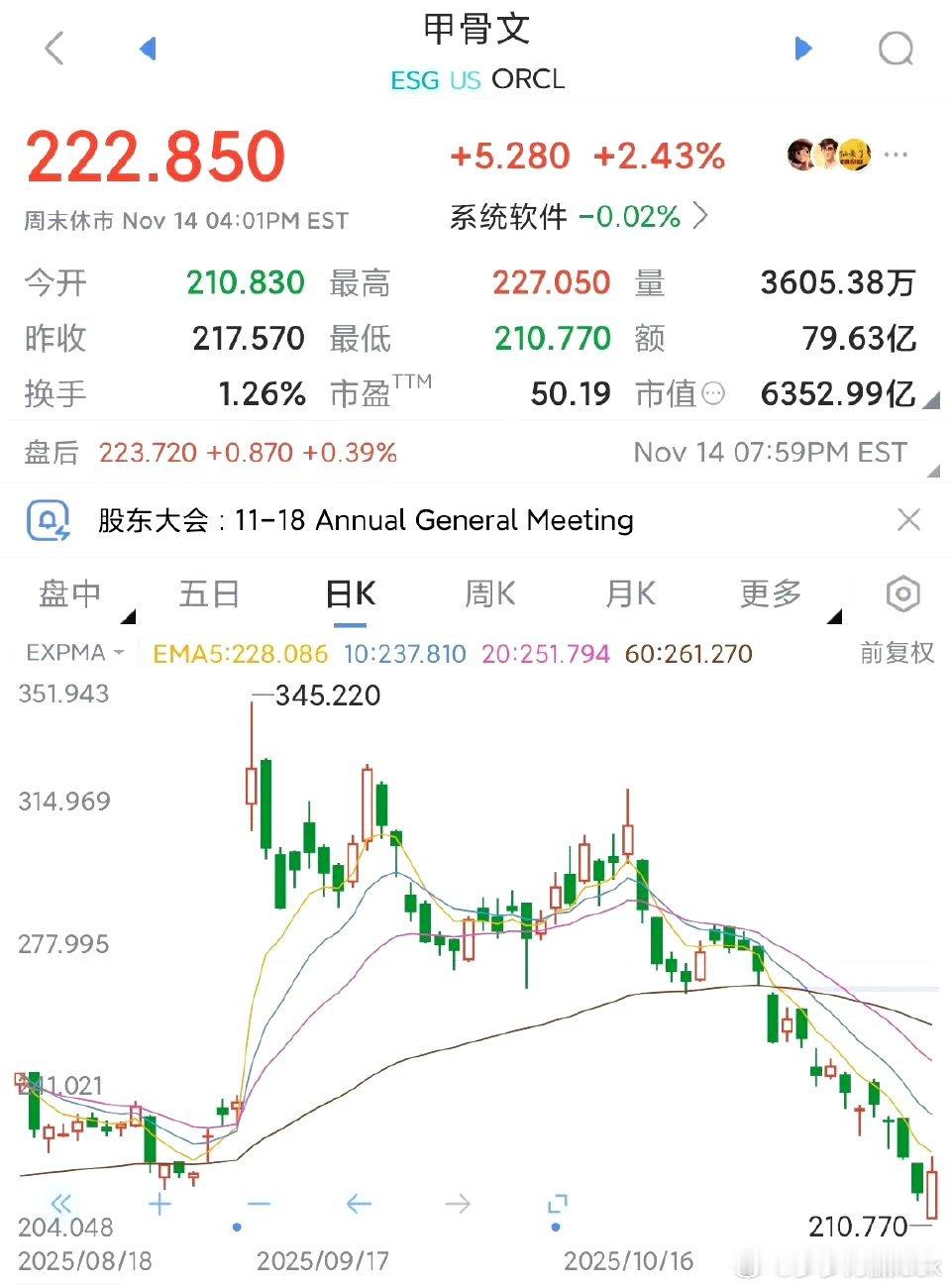Go back to the previous page

click(x=54, y=48)
